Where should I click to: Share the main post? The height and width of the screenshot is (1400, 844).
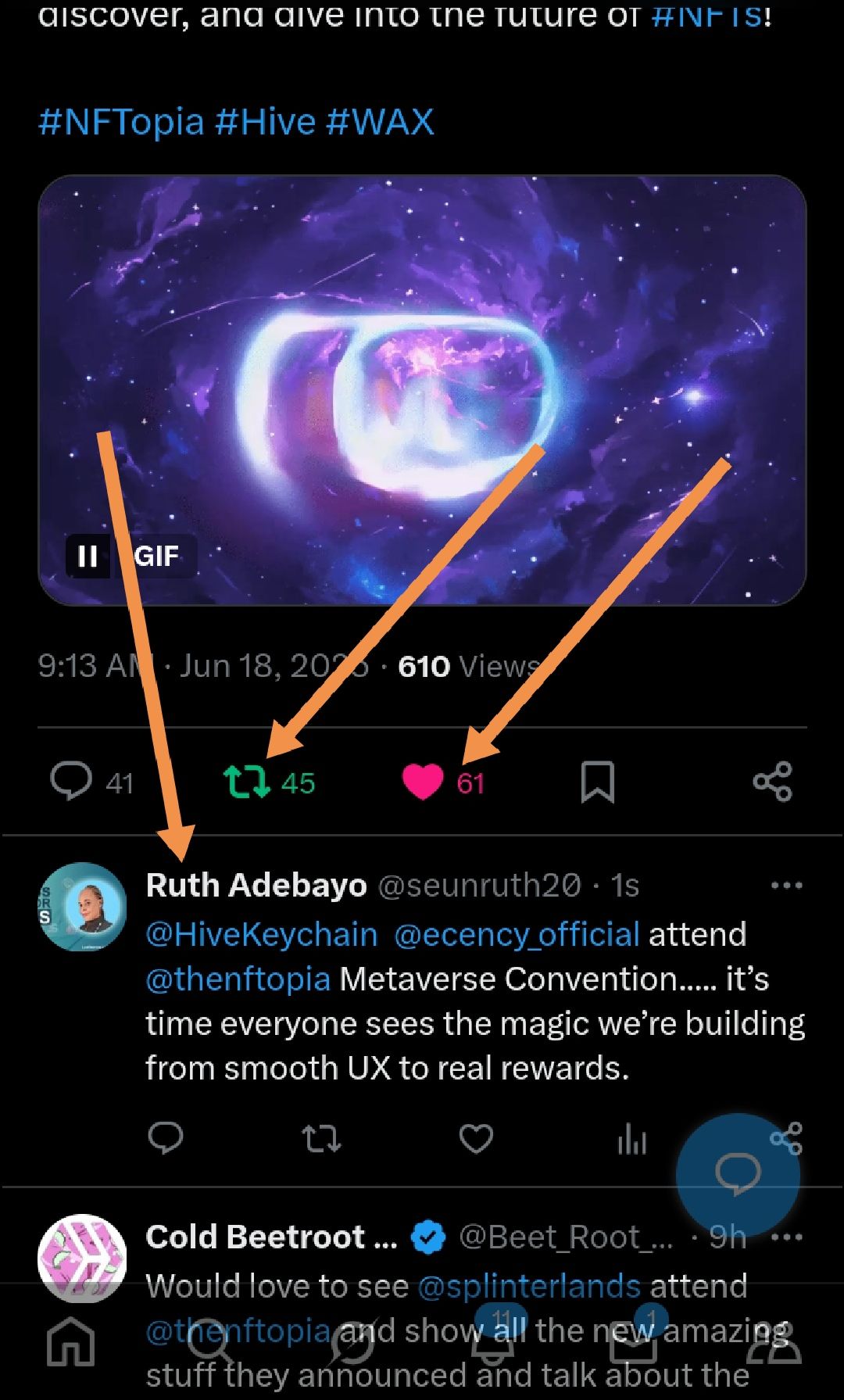click(x=772, y=782)
